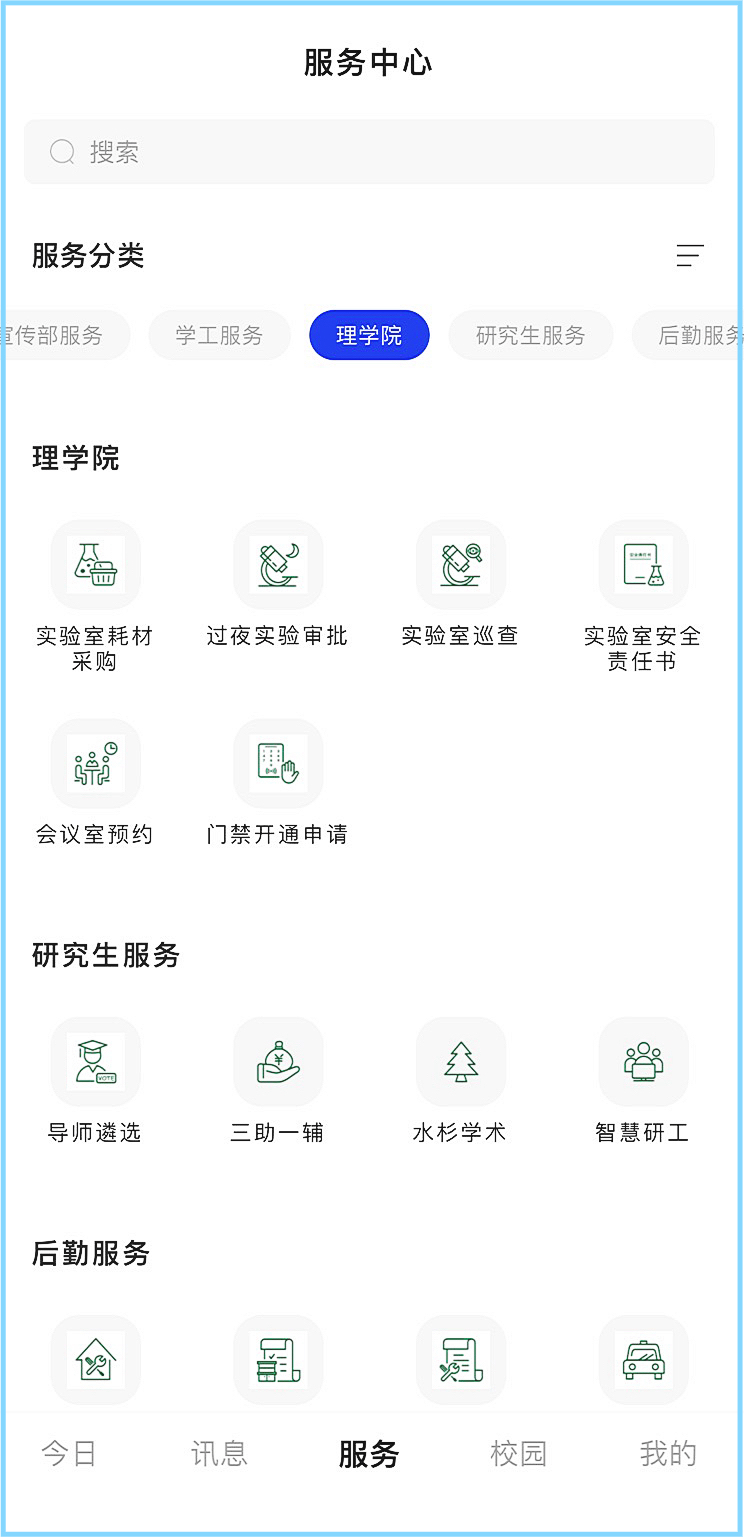Tap the 搜索 search field
This screenshot has height=1537, width=744.
pyautogui.click(x=369, y=152)
